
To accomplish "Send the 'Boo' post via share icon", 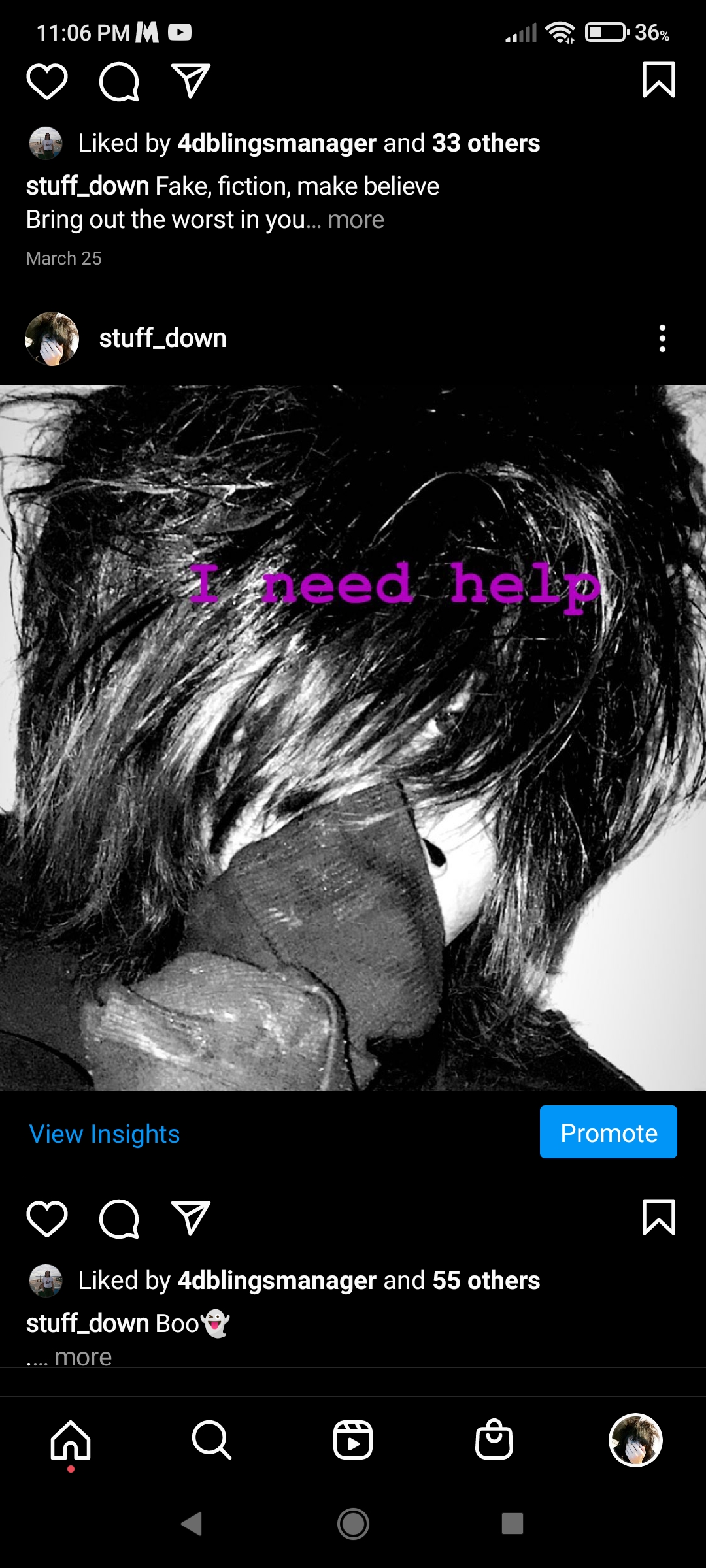I will 190,1218.
